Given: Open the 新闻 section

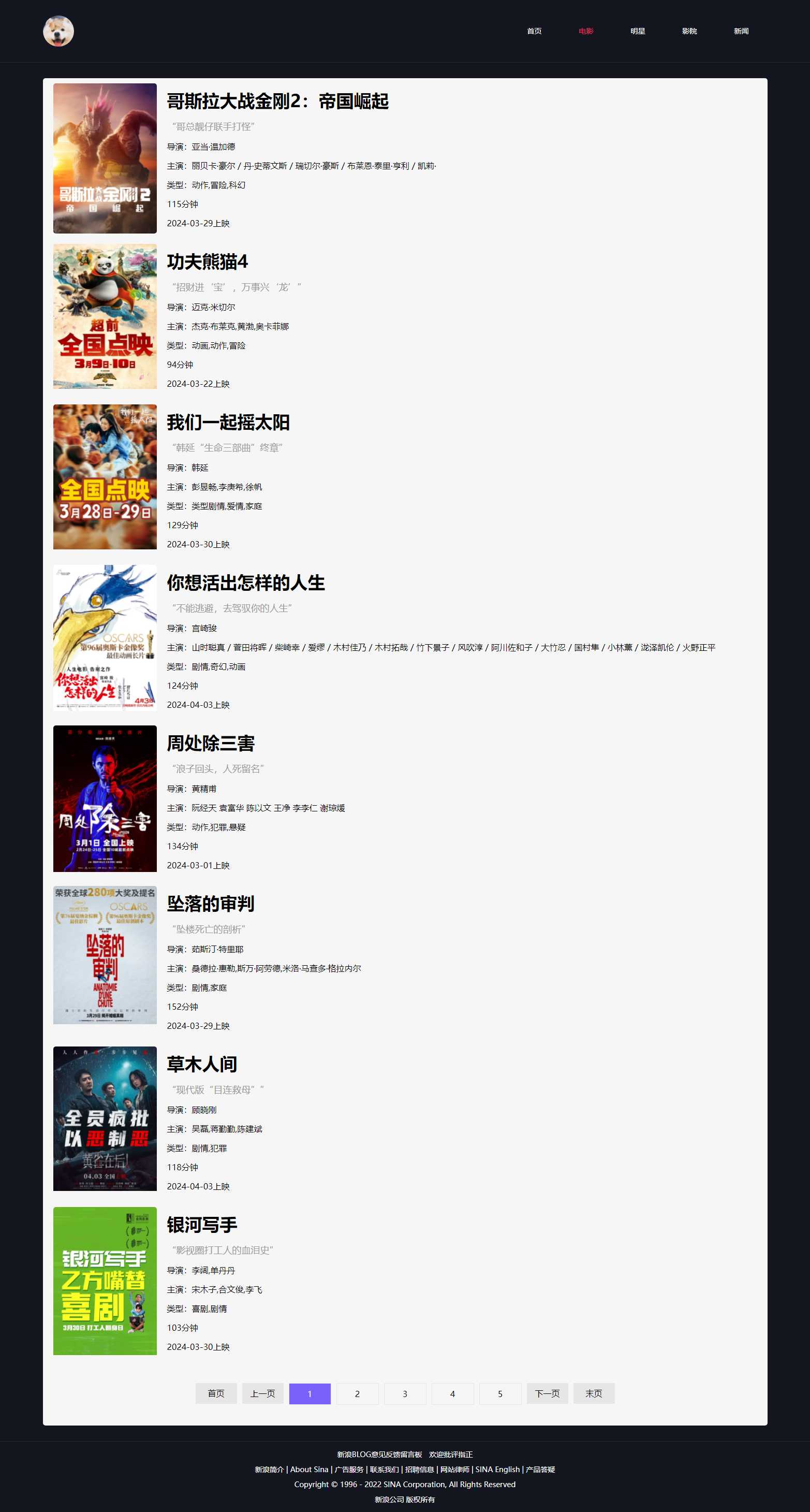Looking at the screenshot, I should tap(741, 31).
